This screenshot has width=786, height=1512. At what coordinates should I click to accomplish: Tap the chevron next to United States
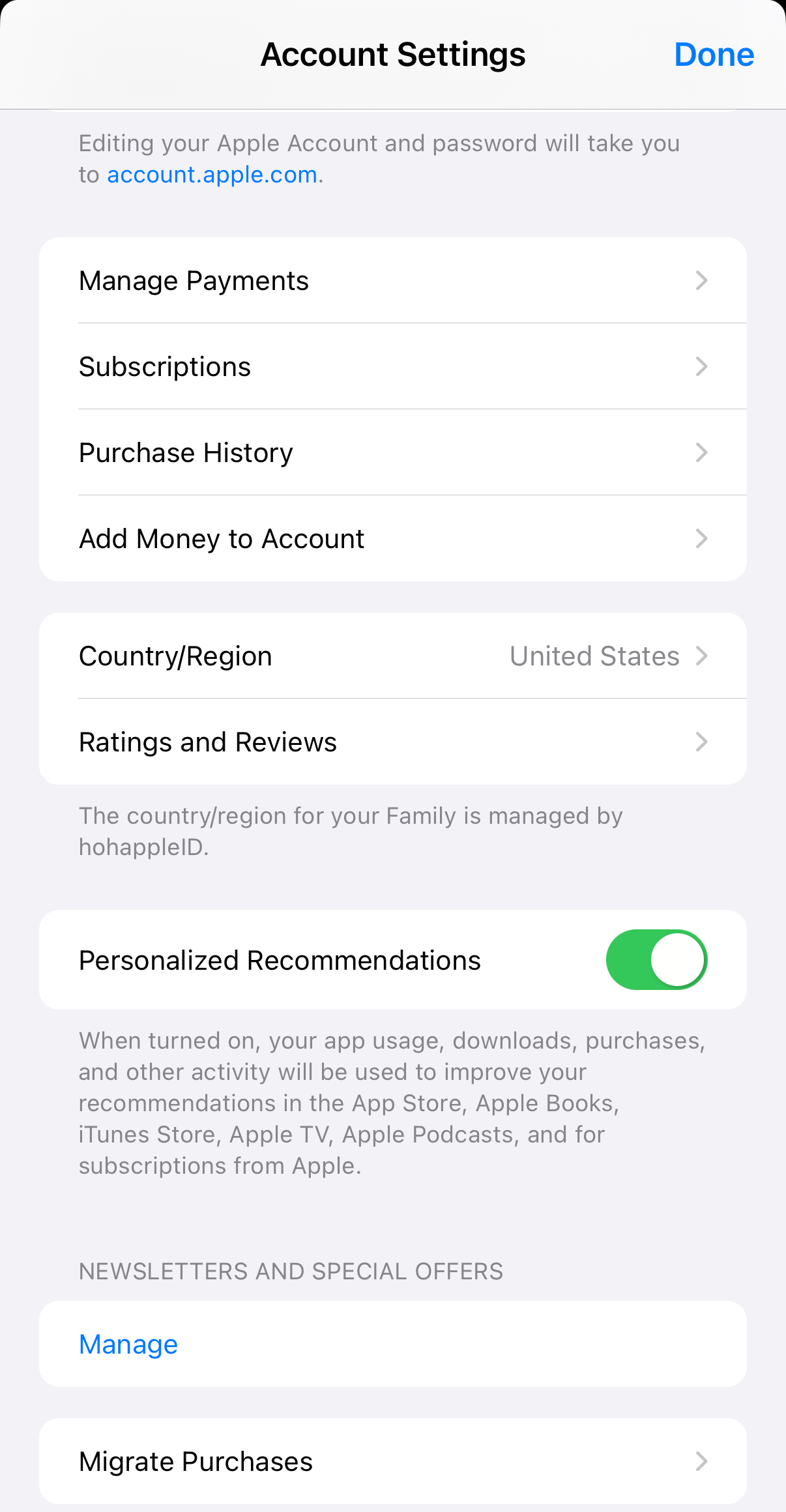[x=701, y=656]
